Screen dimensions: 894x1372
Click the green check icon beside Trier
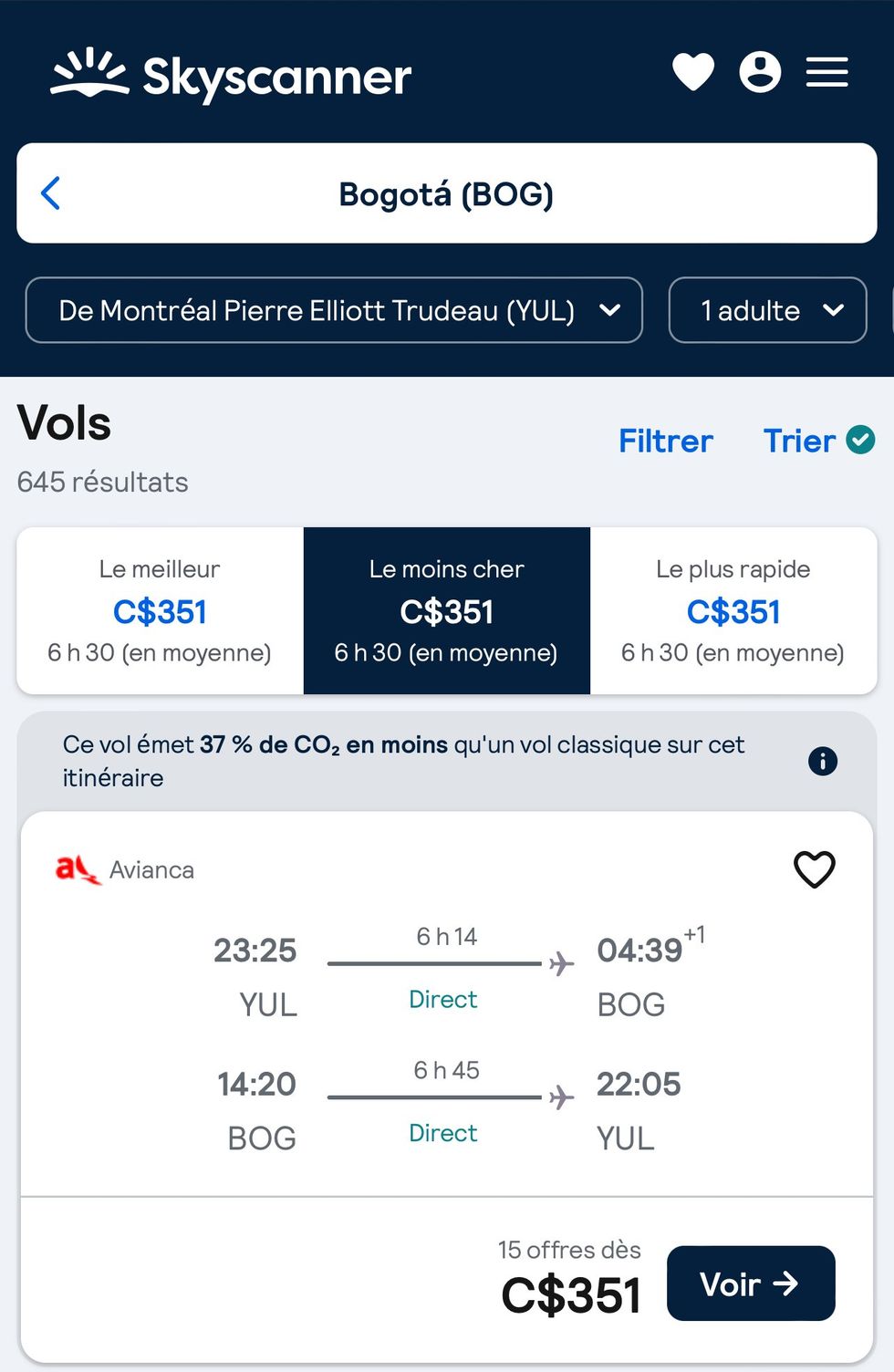[x=862, y=441]
